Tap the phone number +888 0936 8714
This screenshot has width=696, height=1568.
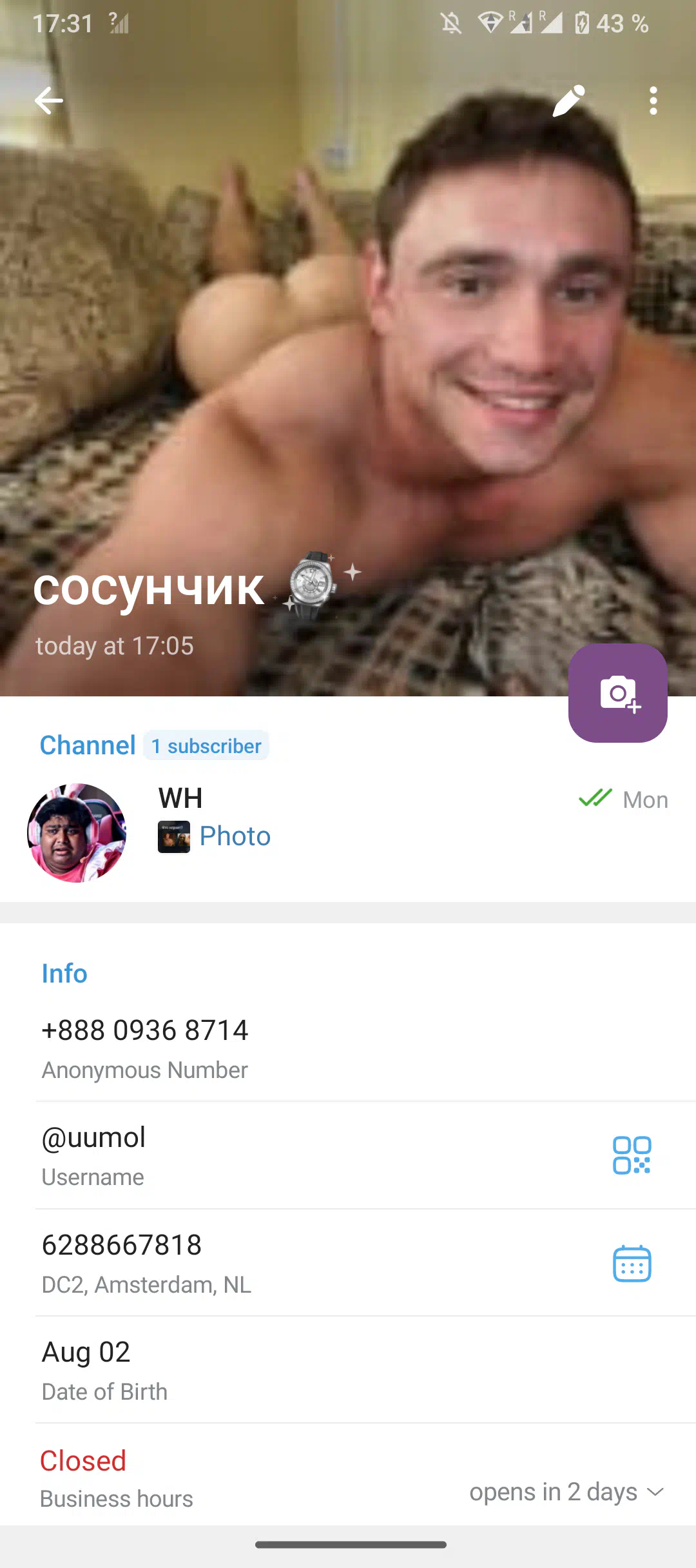coord(348,1048)
